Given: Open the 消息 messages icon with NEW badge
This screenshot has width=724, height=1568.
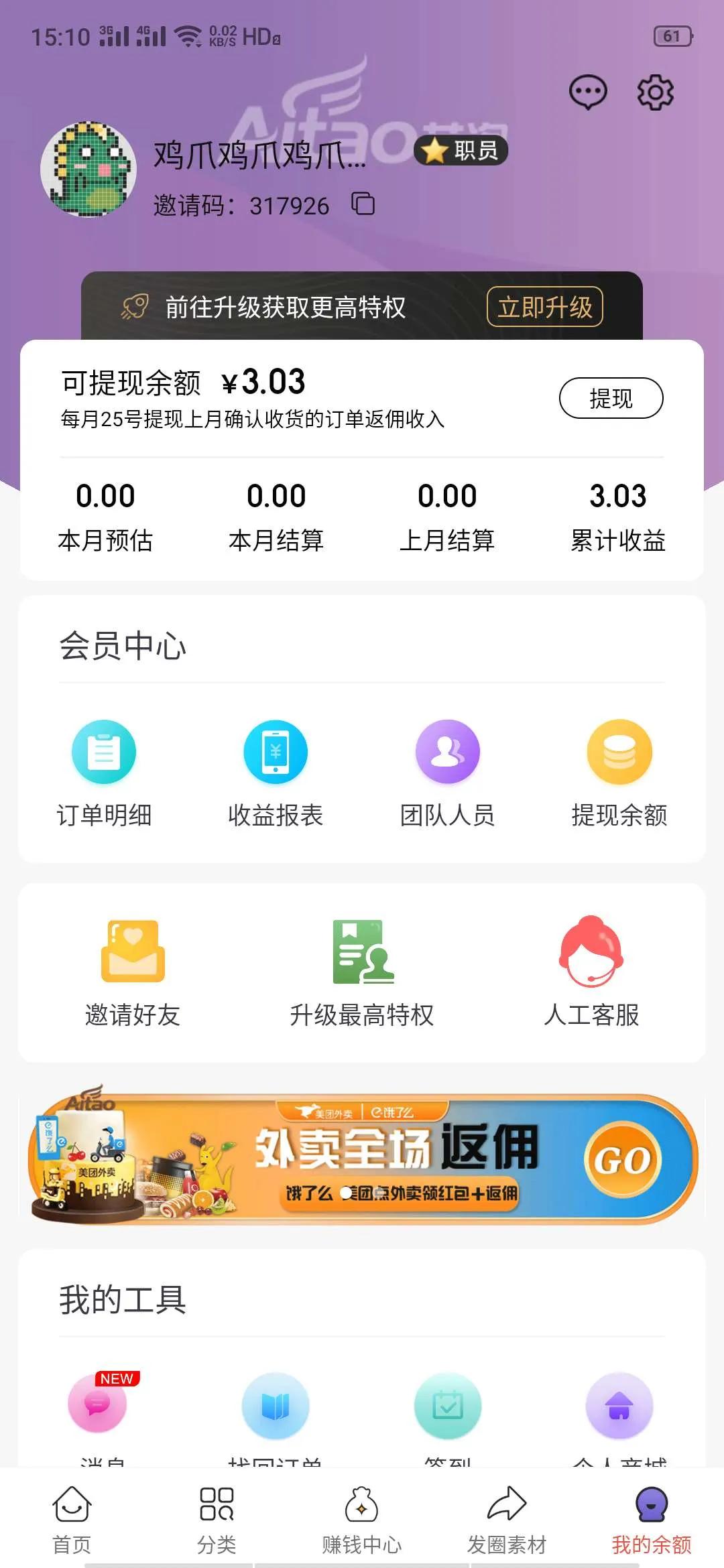Looking at the screenshot, I should 98,1407.
